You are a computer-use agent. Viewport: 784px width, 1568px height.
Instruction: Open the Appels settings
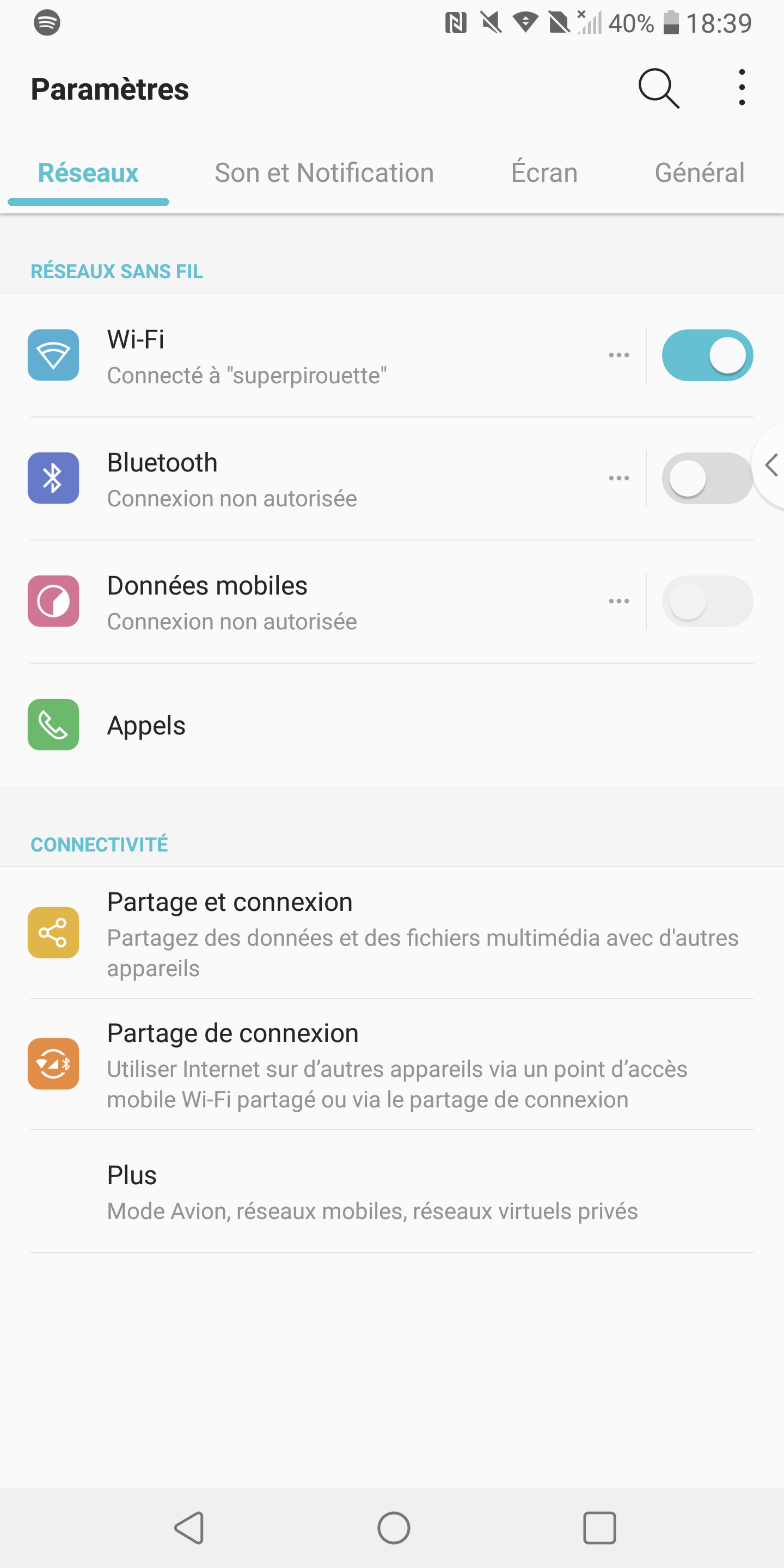[x=392, y=725]
